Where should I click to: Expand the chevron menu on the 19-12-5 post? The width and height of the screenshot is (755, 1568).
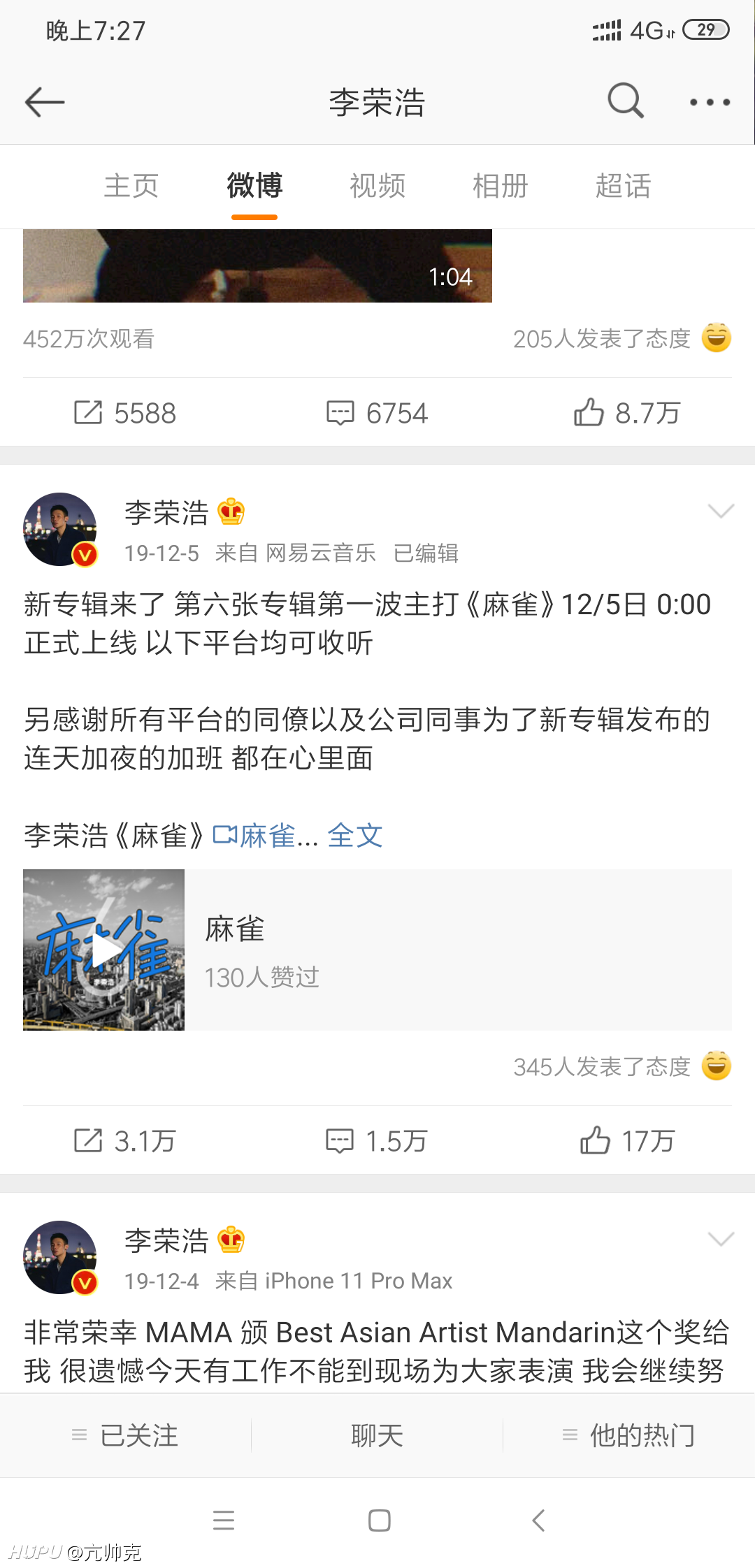[x=721, y=511]
